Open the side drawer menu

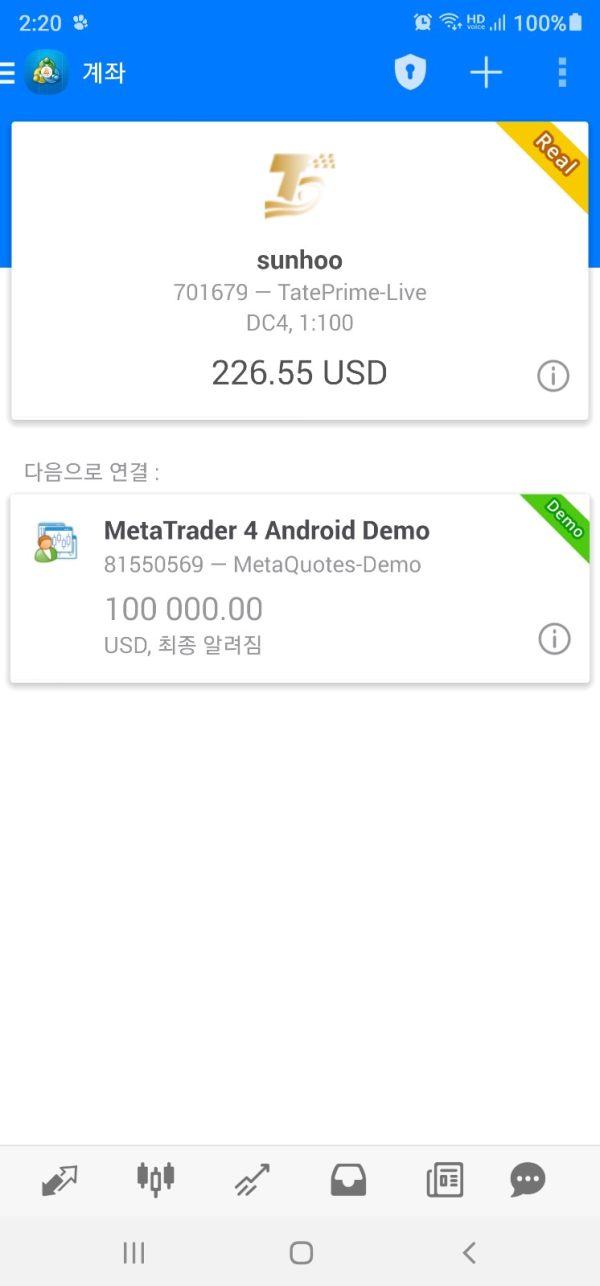point(8,73)
